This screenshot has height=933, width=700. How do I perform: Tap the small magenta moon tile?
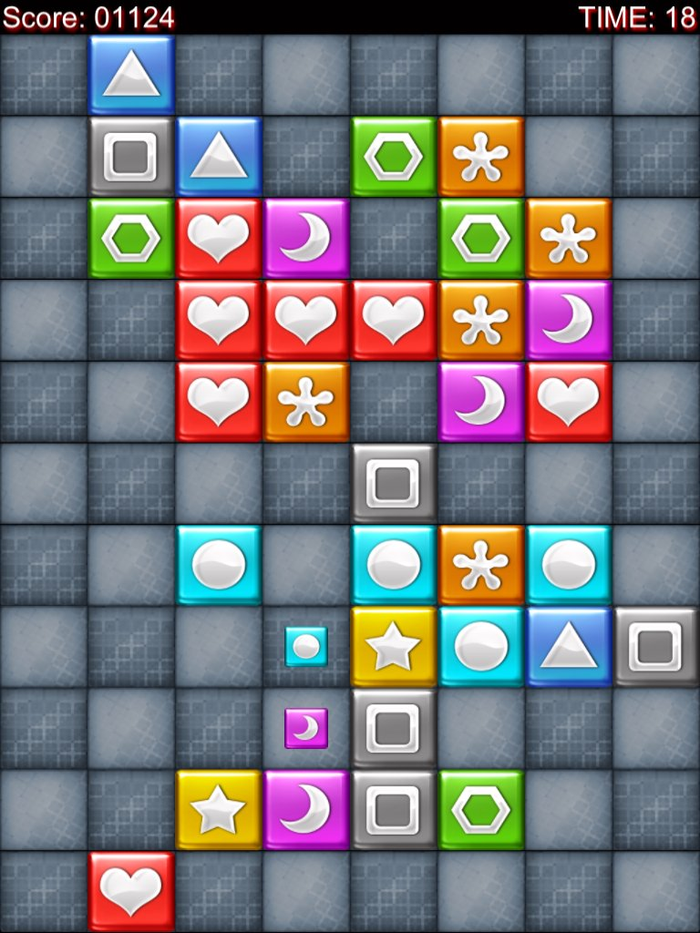[x=306, y=728]
